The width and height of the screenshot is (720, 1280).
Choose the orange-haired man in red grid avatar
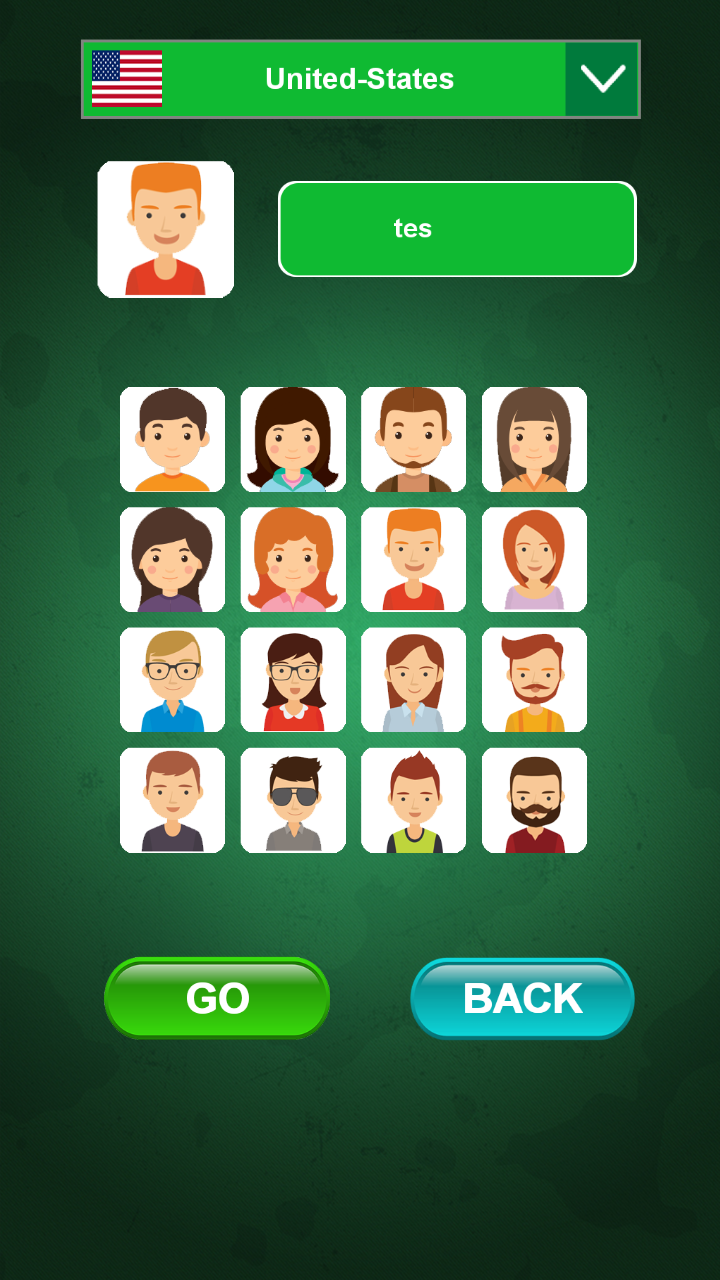pyautogui.click(x=413, y=560)
